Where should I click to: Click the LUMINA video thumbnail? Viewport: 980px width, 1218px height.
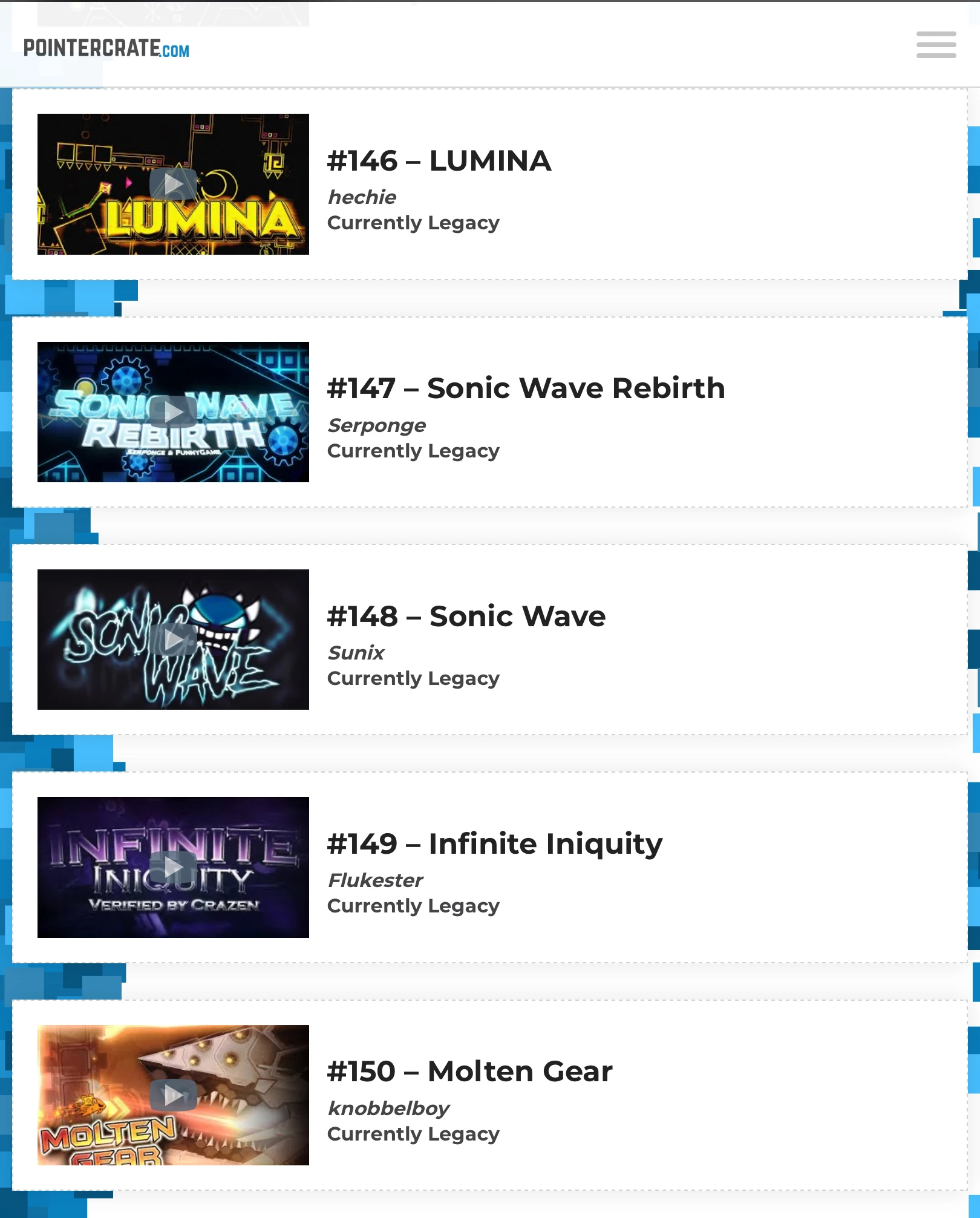(x=173, y=183)
